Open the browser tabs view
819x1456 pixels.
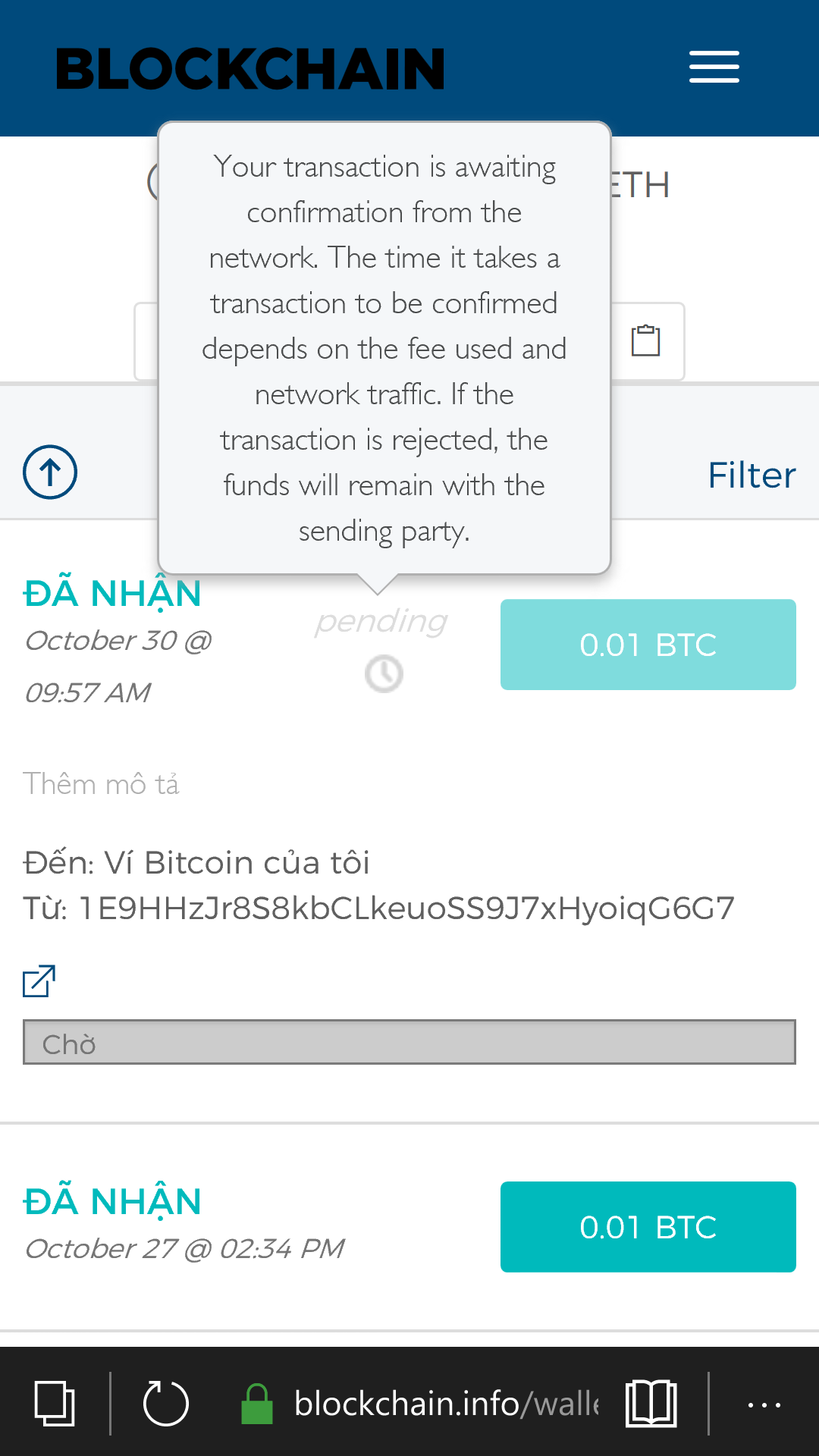(x=55, y=1404)
